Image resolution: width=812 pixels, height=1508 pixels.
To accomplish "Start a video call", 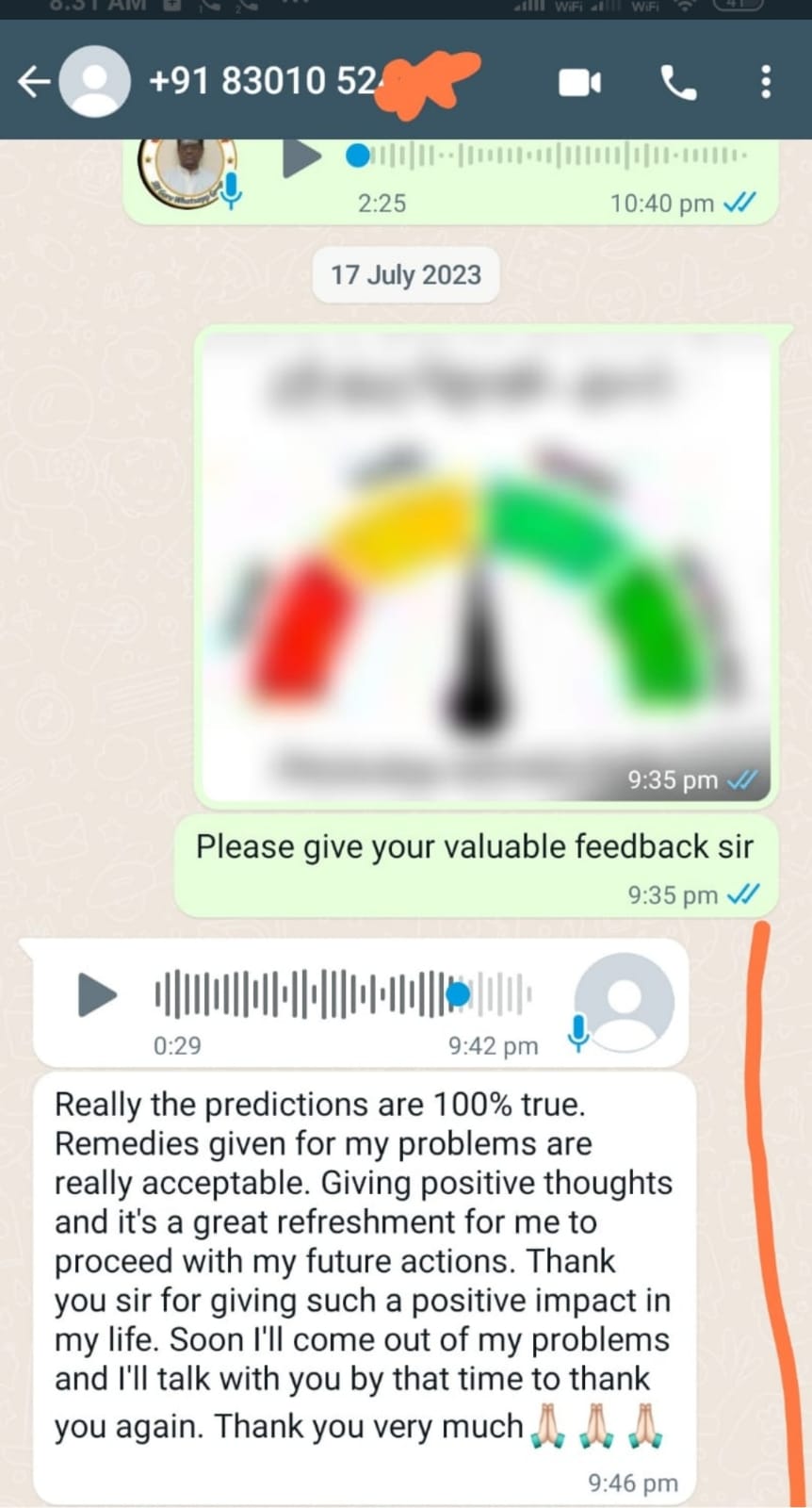I will point(579,83).
